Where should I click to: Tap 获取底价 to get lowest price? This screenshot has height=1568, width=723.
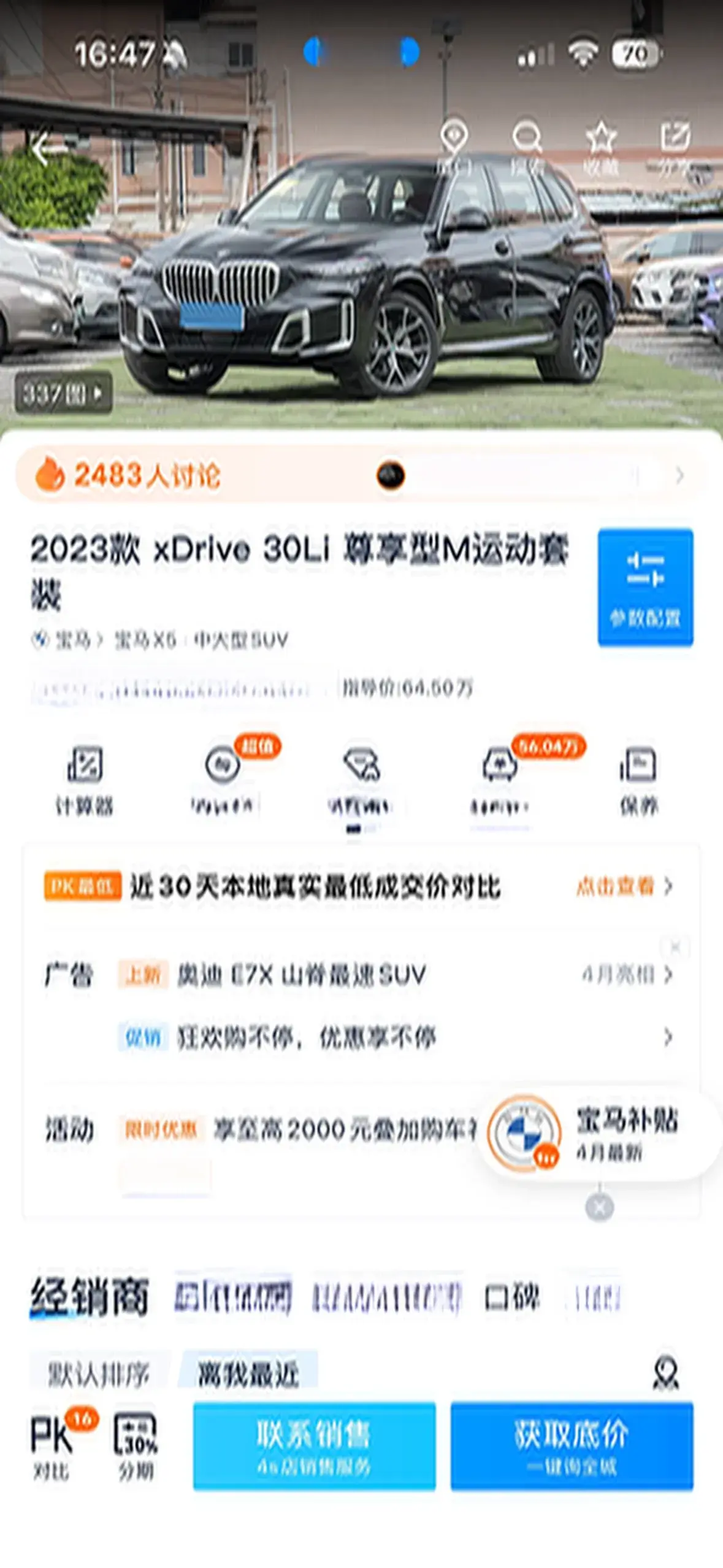coord(572,1445)
